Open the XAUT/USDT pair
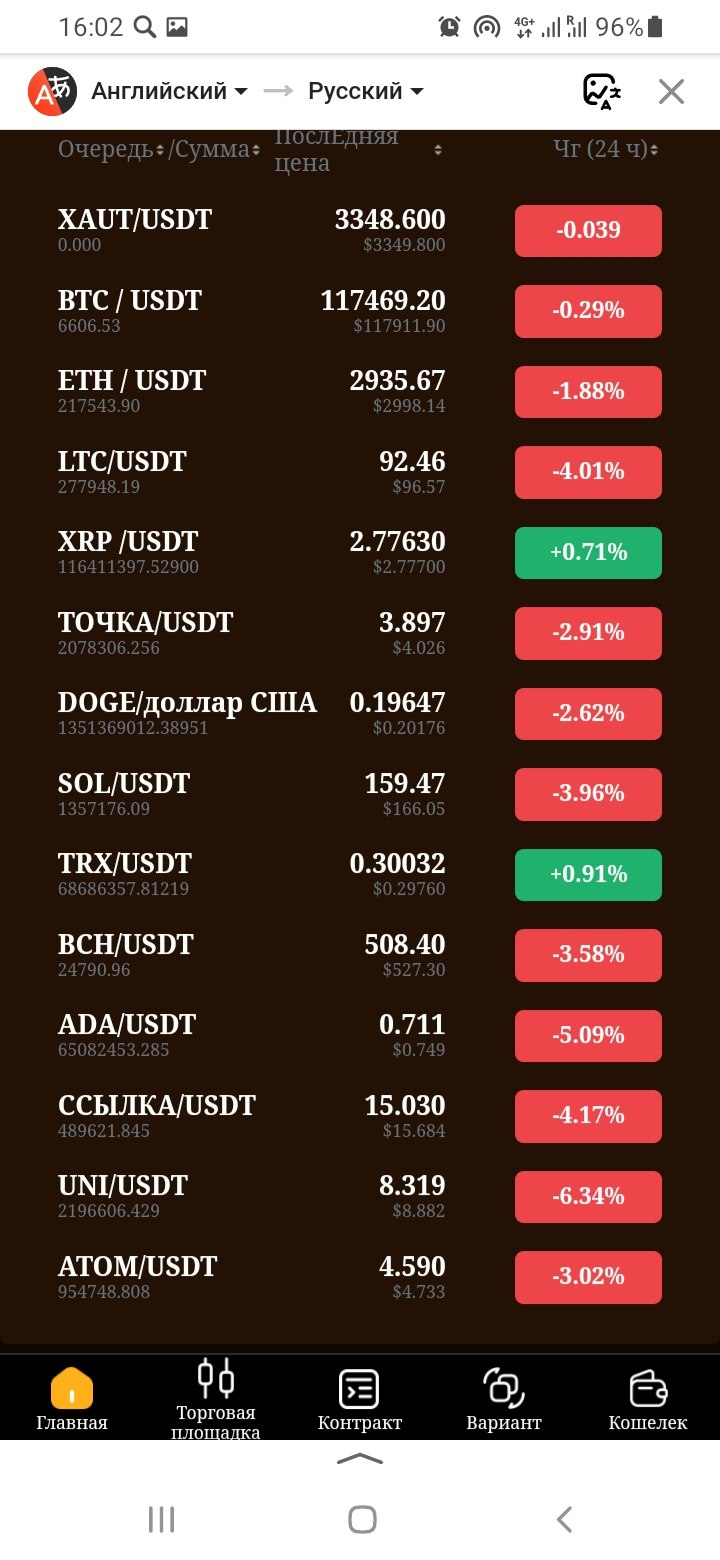 [135, 220]
